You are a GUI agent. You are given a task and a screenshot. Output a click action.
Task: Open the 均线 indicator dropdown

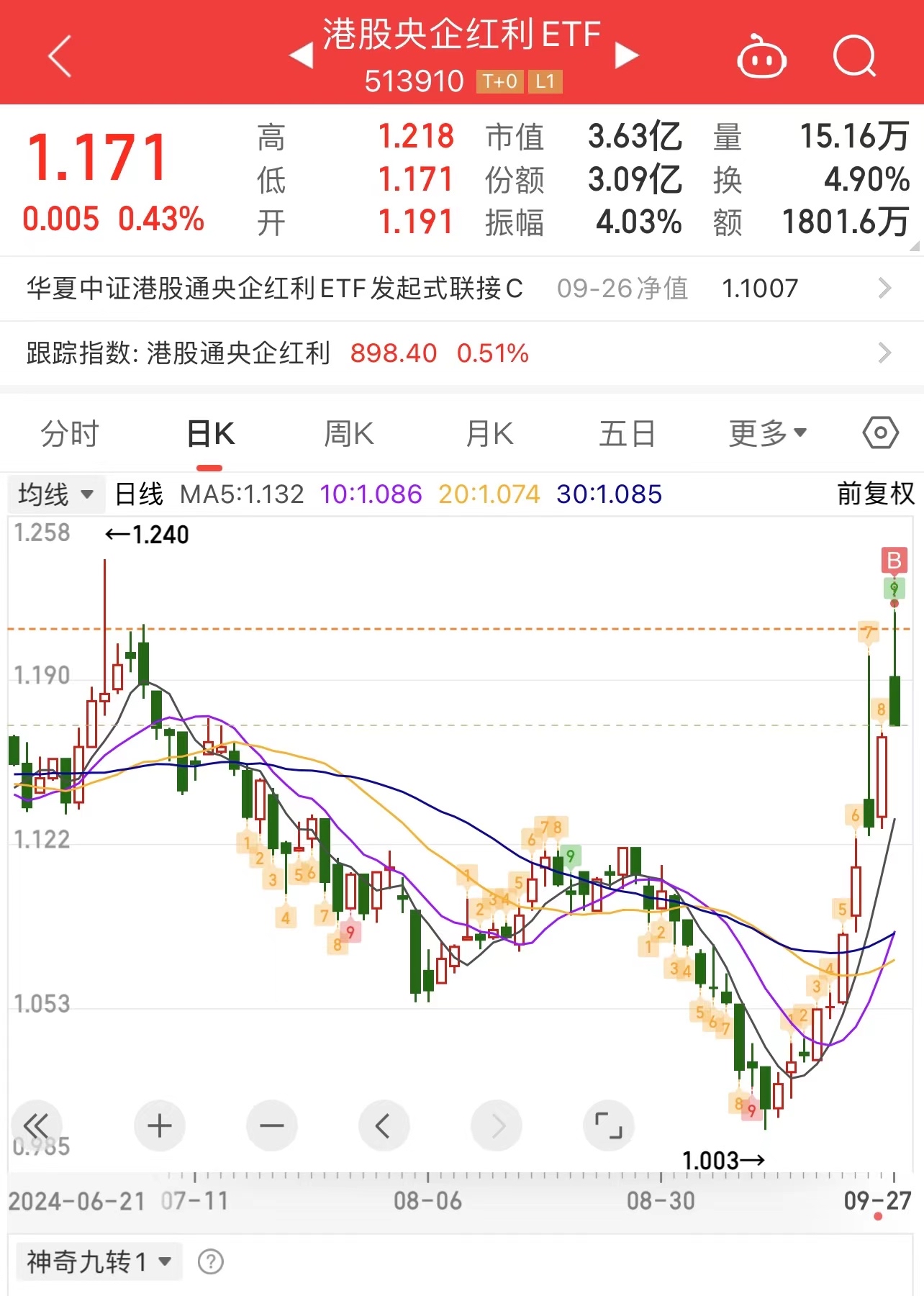(55, 494)
